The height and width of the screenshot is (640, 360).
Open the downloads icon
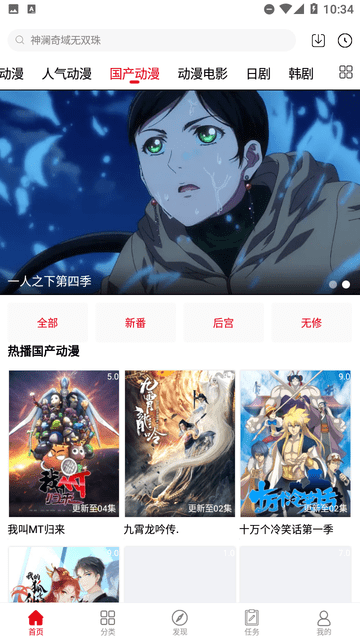pyautogui.click(x=318, y=40)
